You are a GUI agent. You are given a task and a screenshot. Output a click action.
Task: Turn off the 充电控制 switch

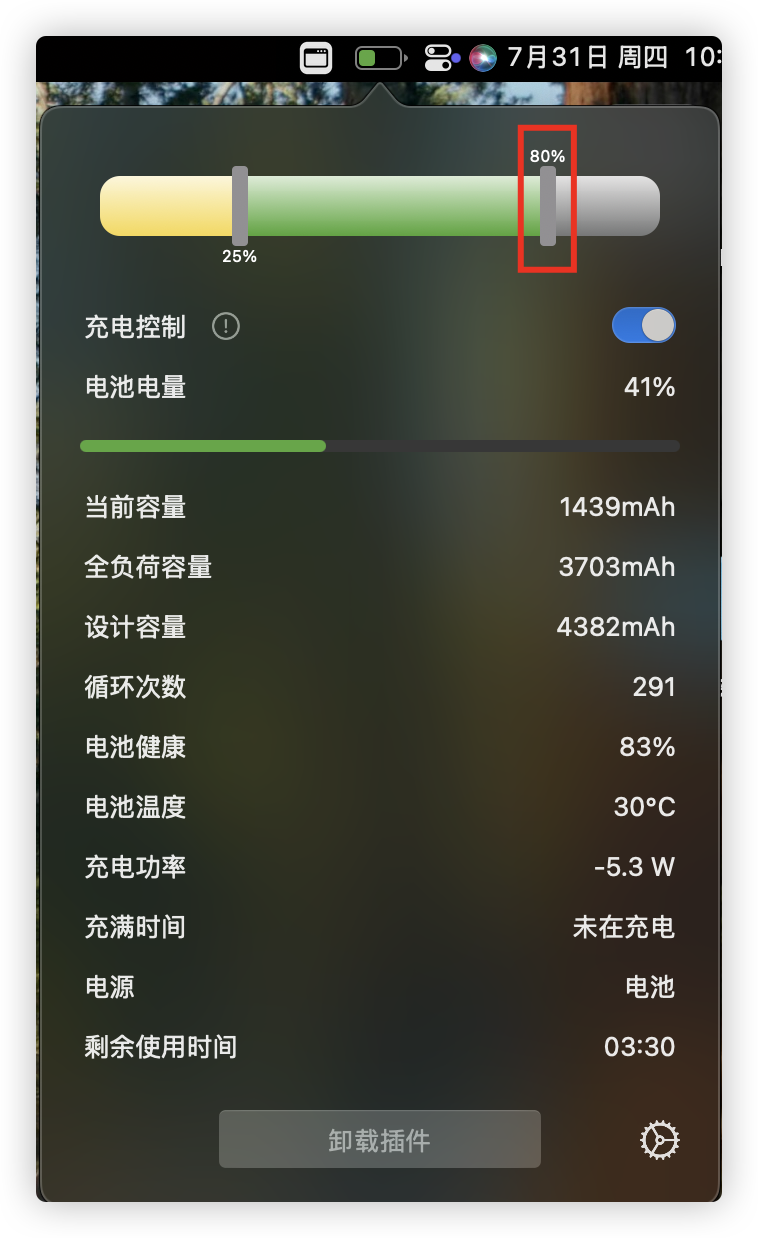(x=643, y=326)
